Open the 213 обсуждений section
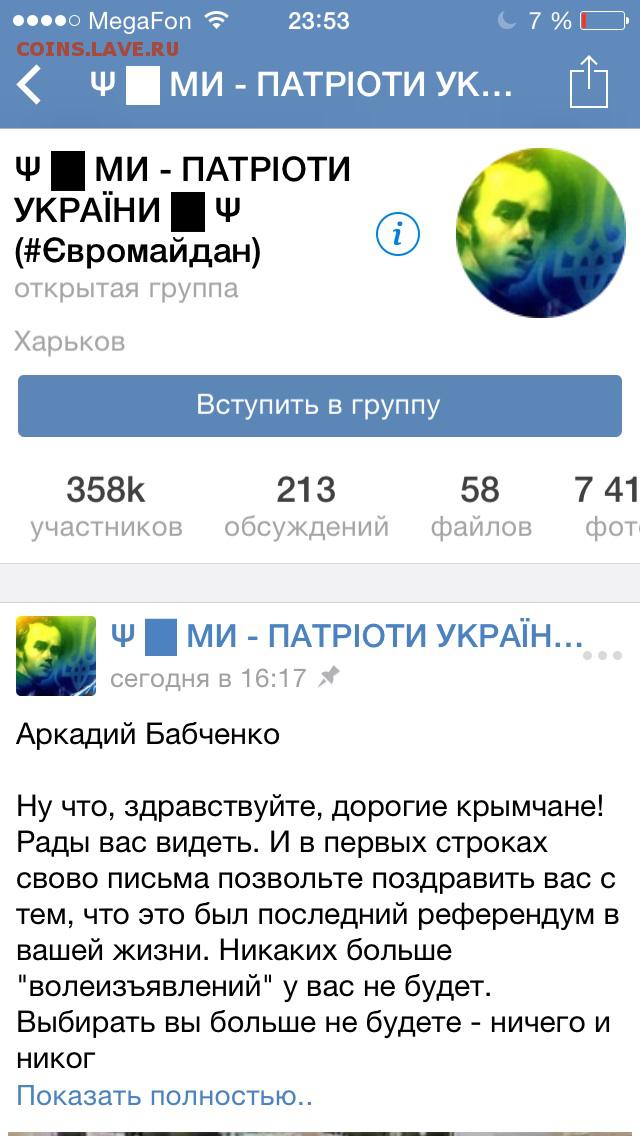The image size is (640, 1136). tap(307, 507)
